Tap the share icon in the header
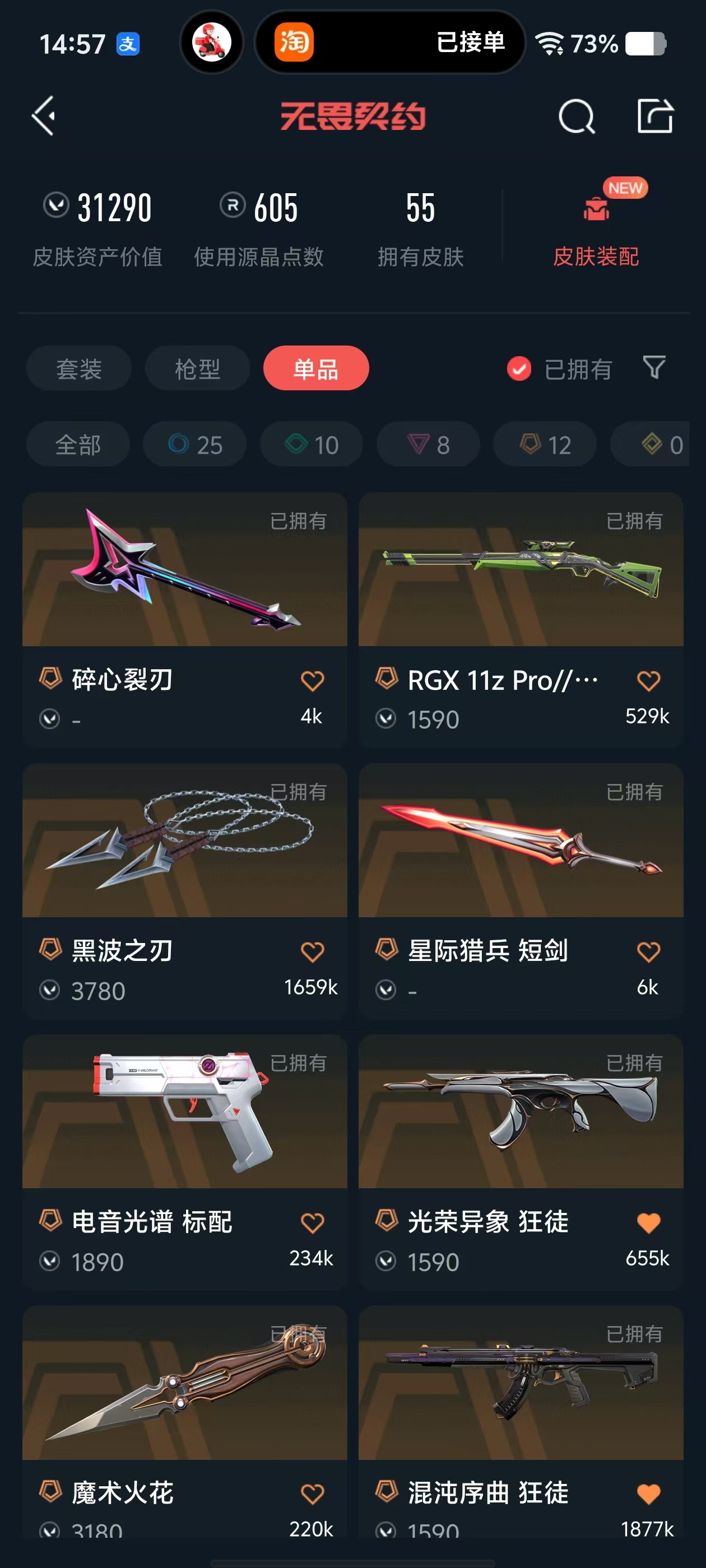 [655, 116]
